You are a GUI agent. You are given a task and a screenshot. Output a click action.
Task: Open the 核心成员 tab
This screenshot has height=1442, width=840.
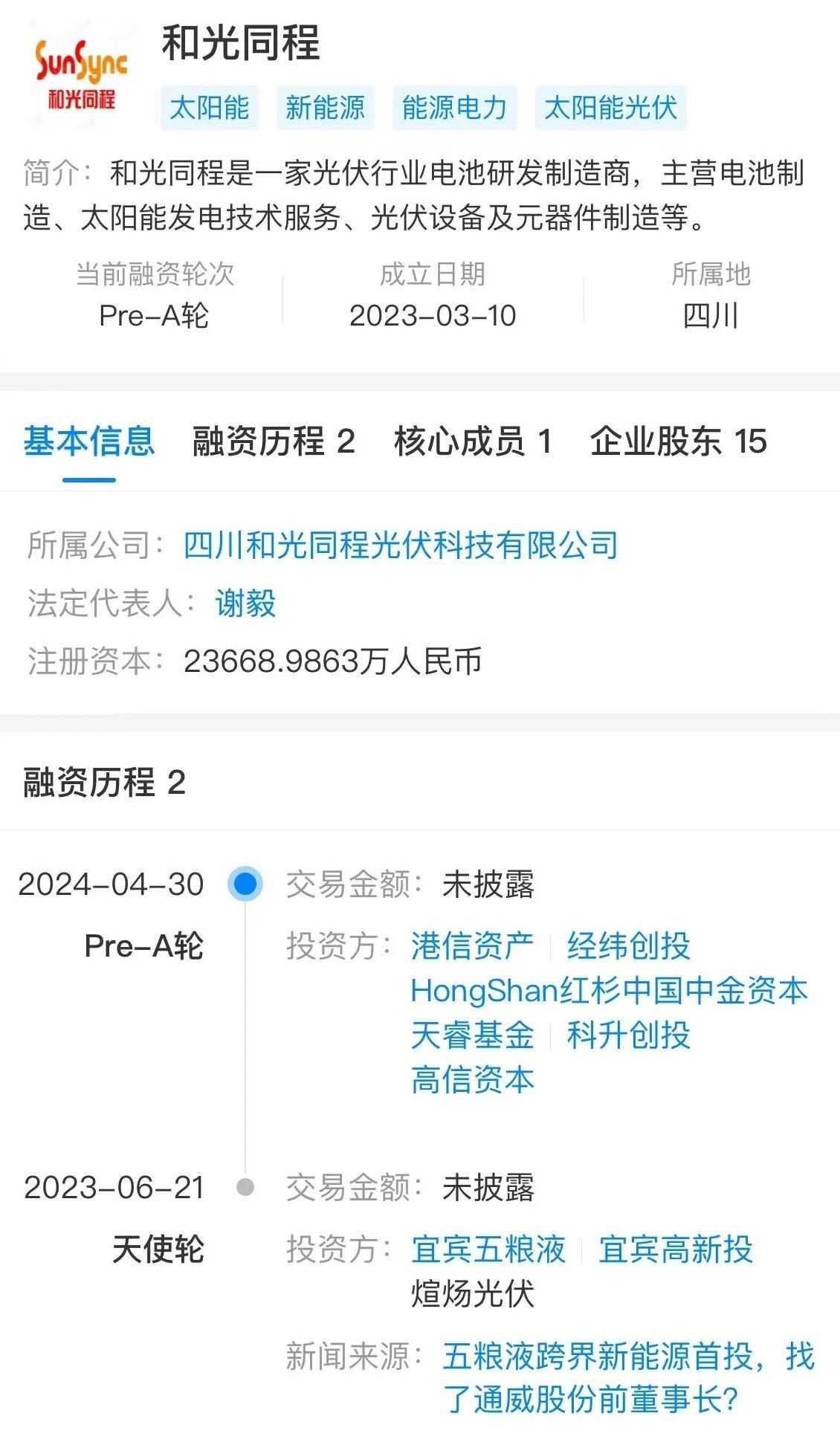(472, 442)
